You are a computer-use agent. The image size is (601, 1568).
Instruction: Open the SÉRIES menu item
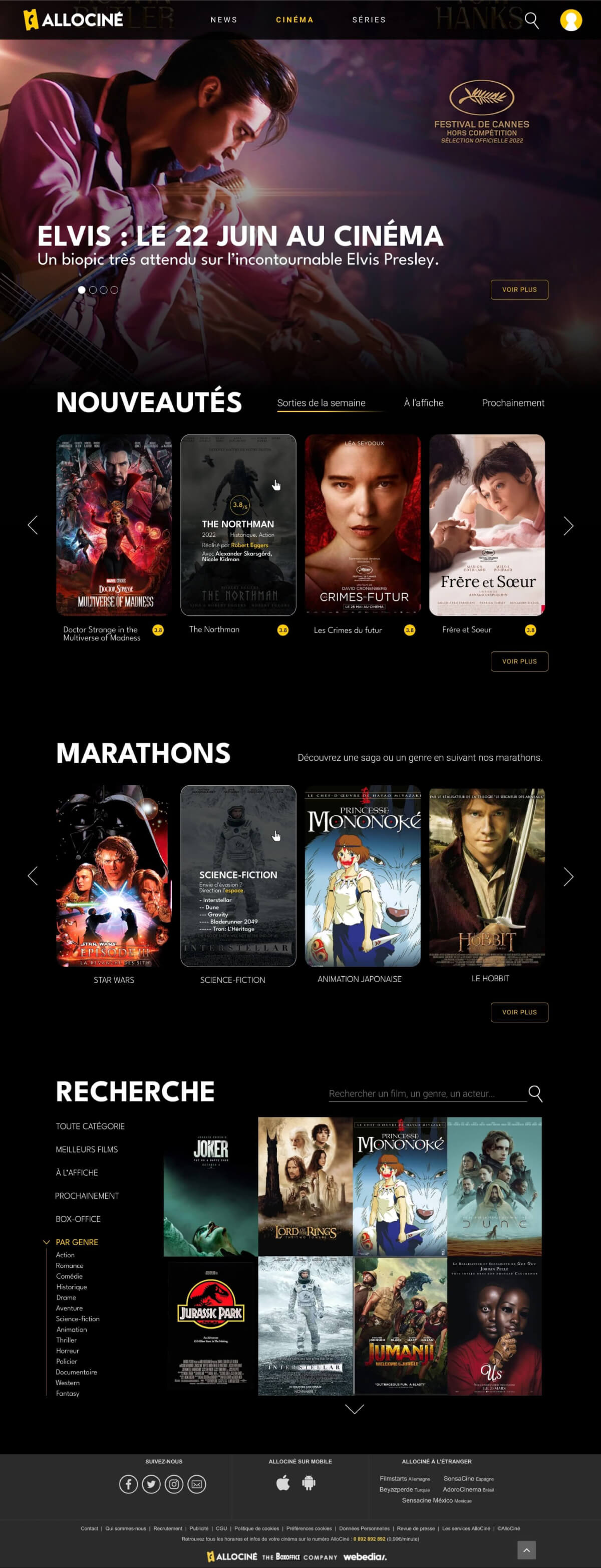tap(369, 20)
